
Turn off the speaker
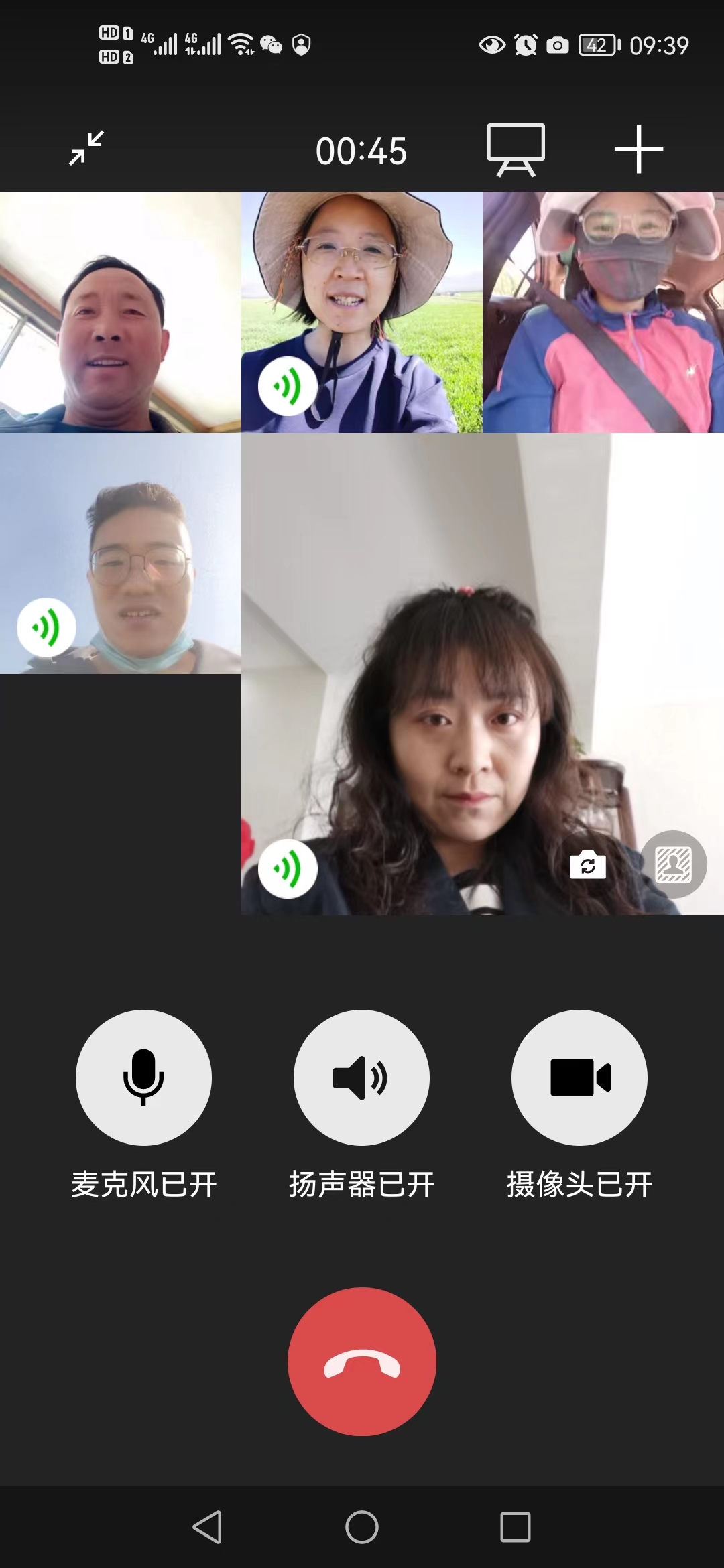(361, 1077)
